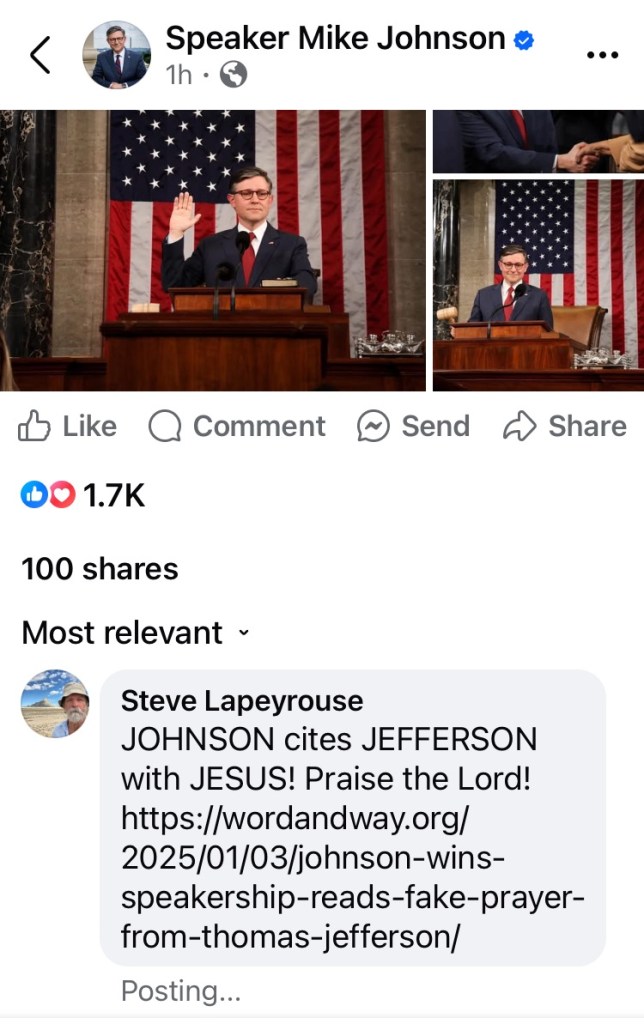Image resolution: width=644 pixels, height=1024 pixels.
Task: View the 1.7K reactions list
Action: 84,495
